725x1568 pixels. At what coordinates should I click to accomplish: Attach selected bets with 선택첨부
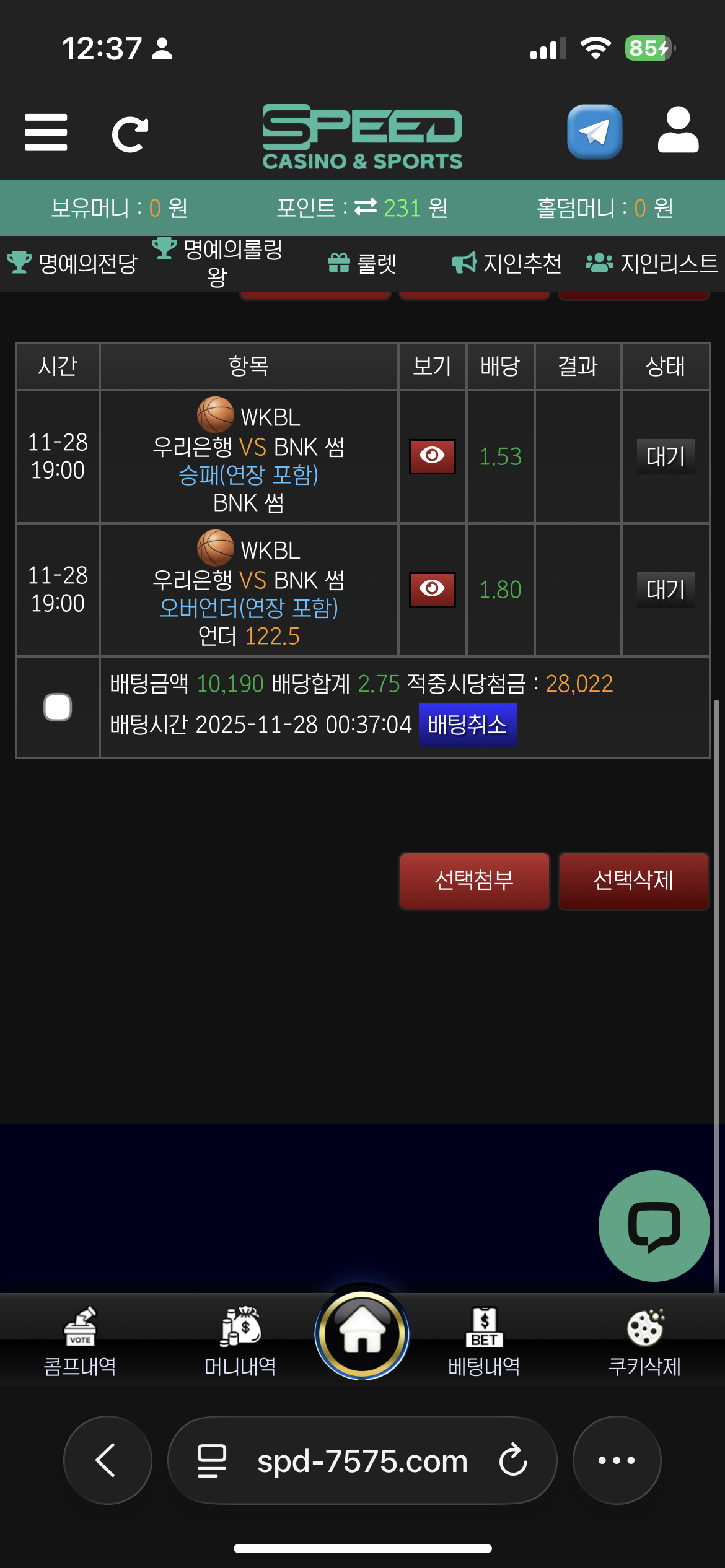[474, 880]
